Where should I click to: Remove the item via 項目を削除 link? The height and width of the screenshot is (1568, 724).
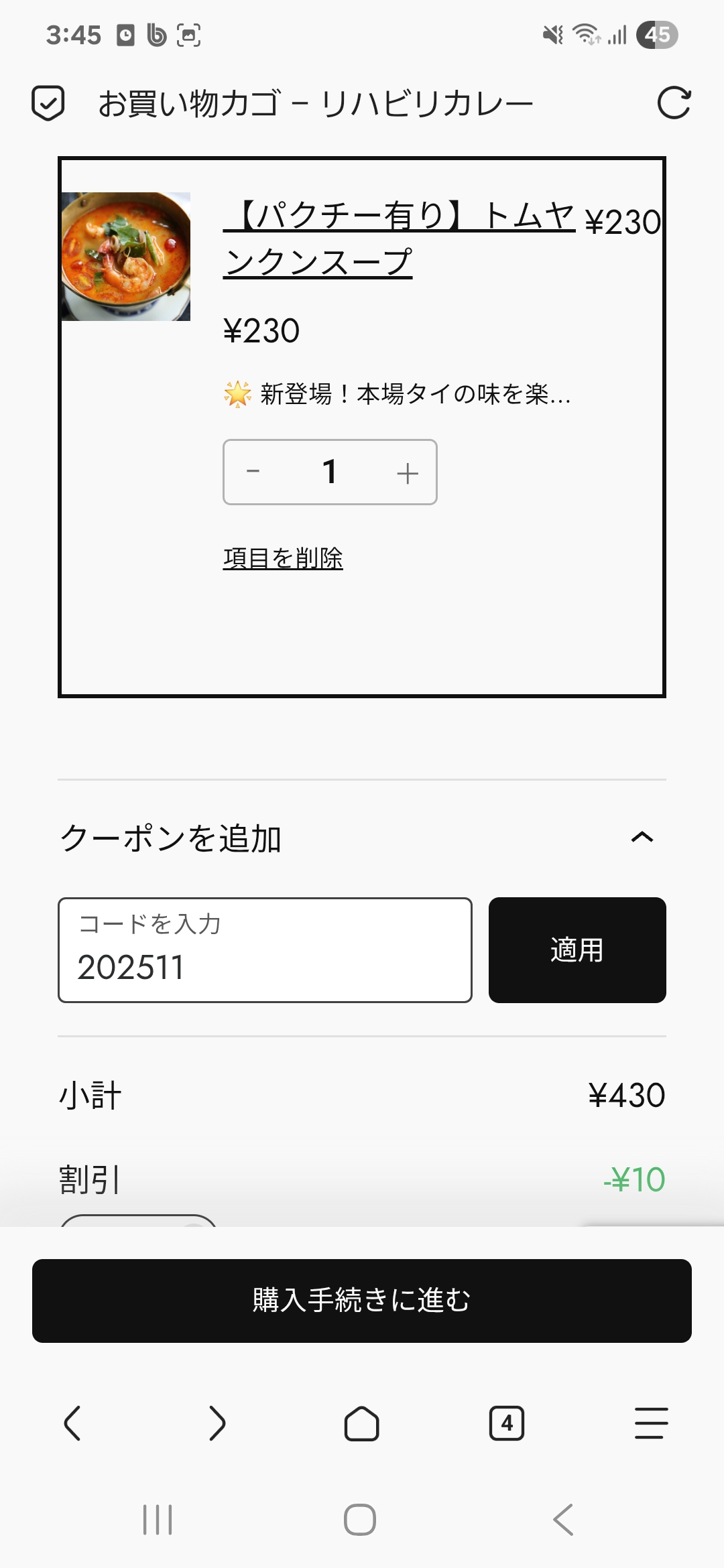click(284, 557)
